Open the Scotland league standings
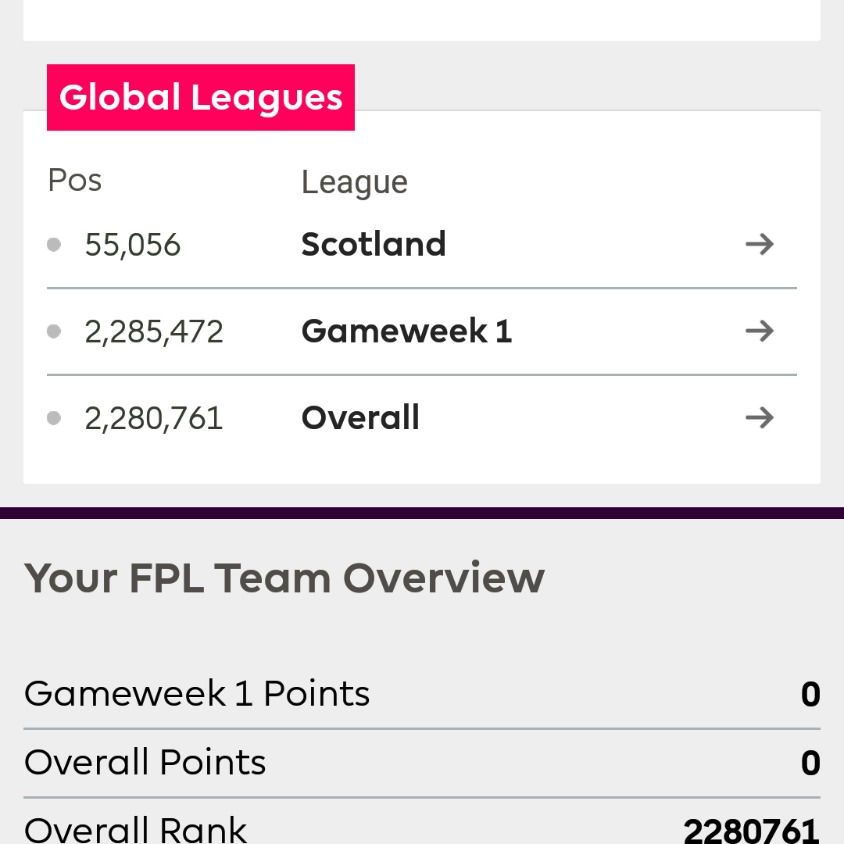Viewport: 844px width, 844px height. coord(373,244)
